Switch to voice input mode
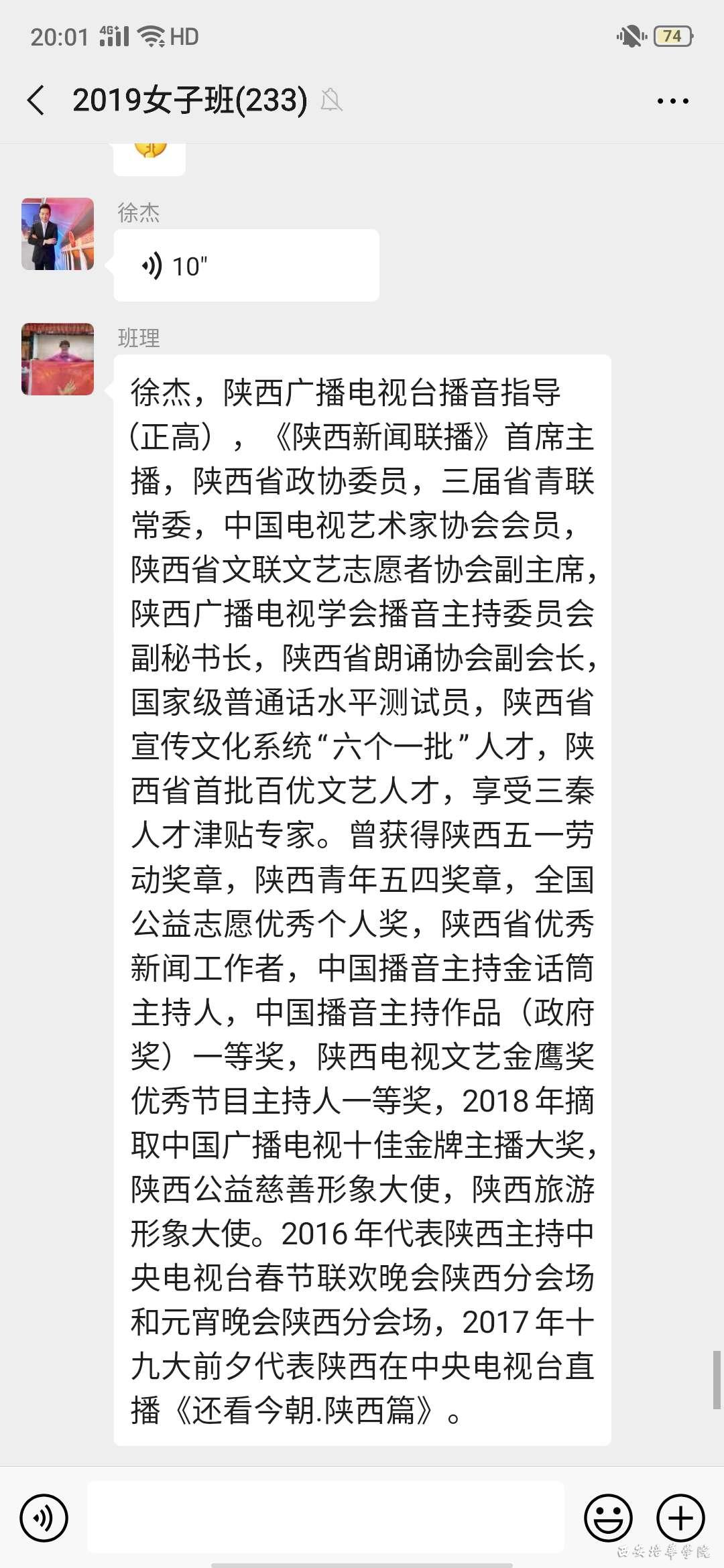The image size is (724, 1568). (x=44, y=1518)
